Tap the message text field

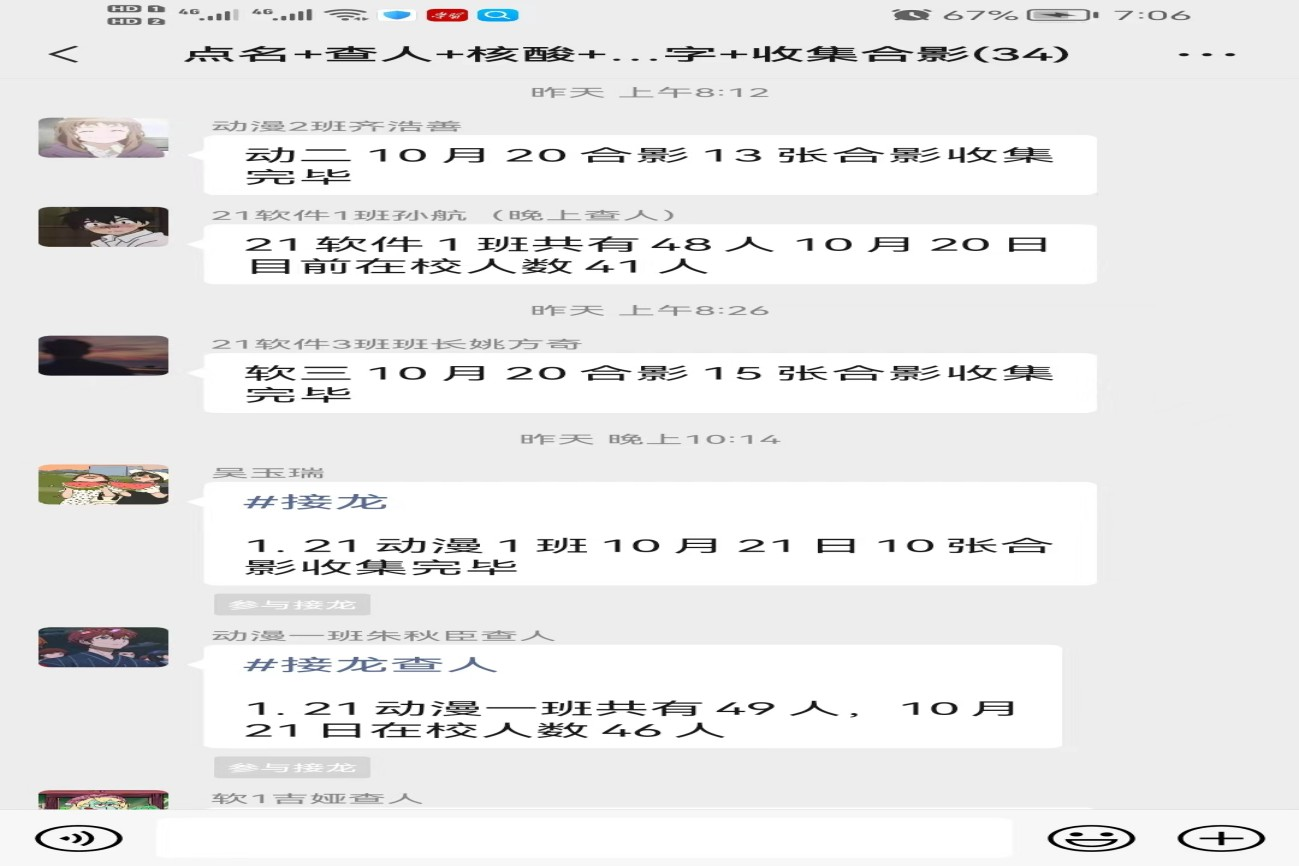pyautogui.click(x=584, y=838)
